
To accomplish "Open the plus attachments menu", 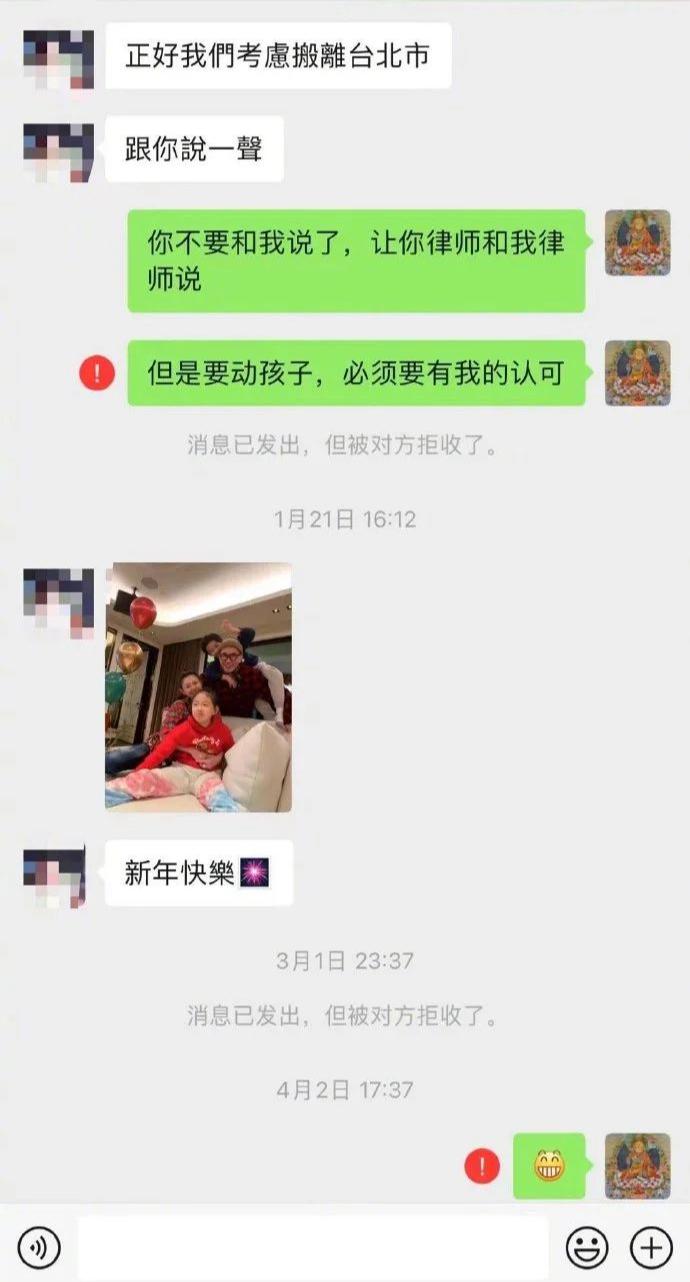I will tap(650, 1247).
